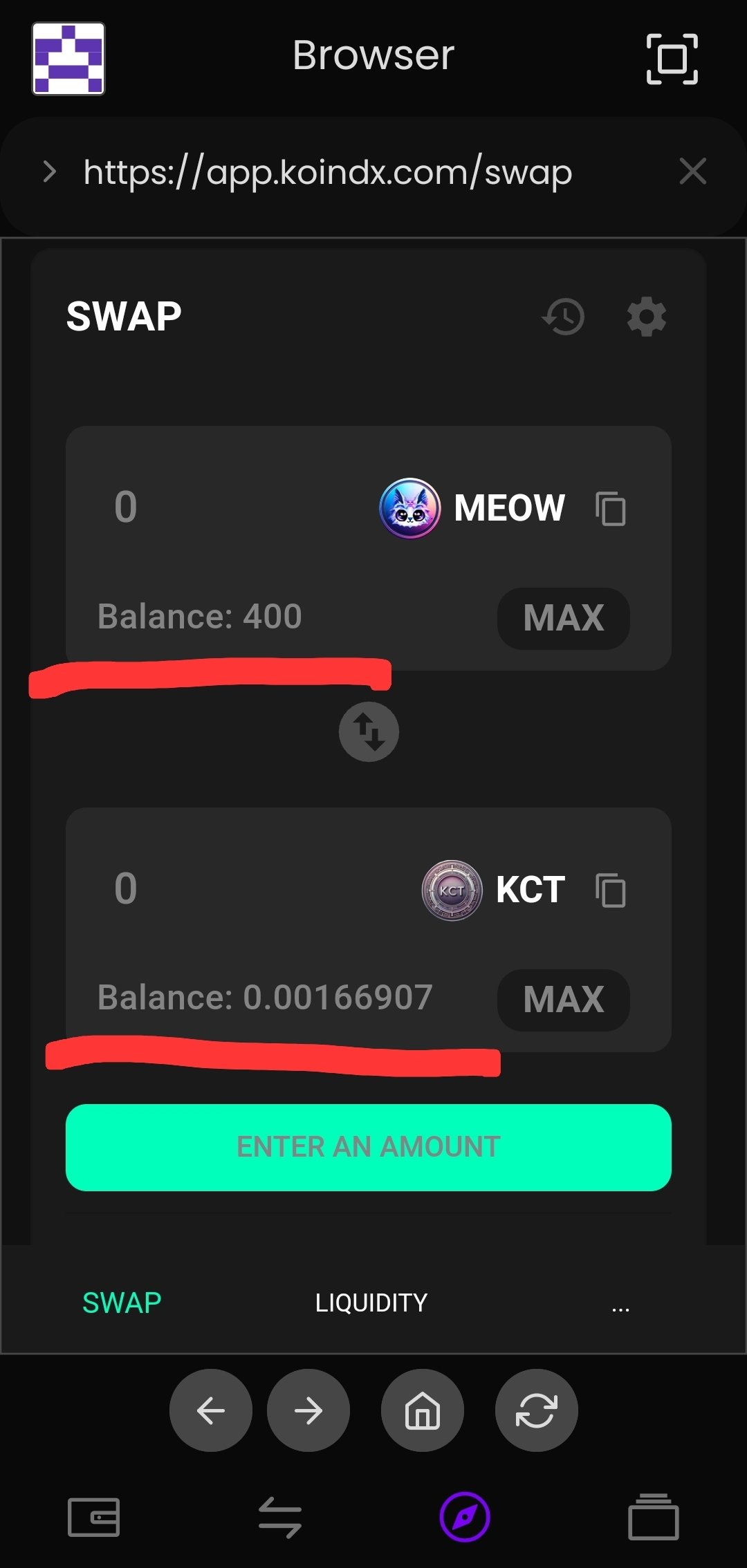747x1568 pixels.
Task: Tap the Enter an Amount button
Action: 369,1147
